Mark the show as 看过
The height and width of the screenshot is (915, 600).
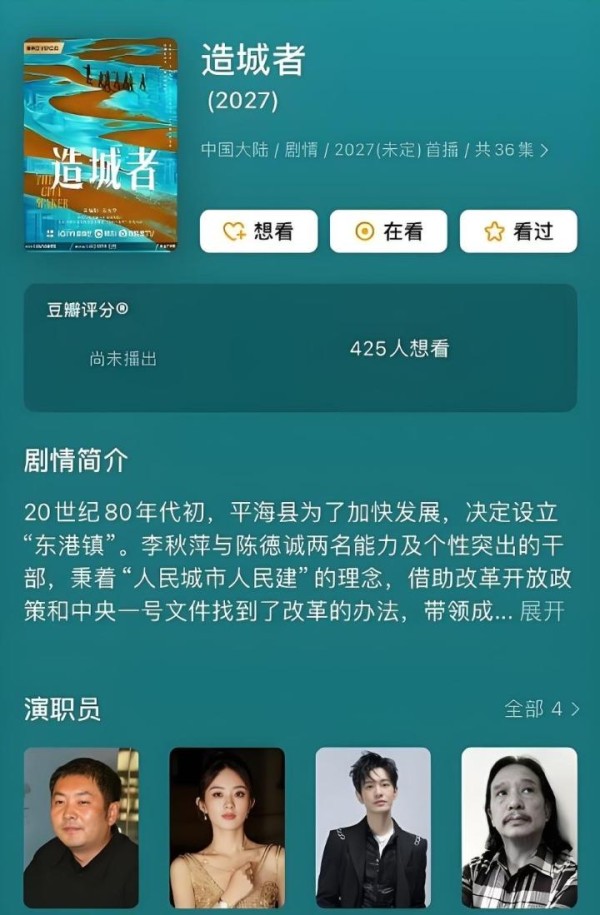click(518, 231)
